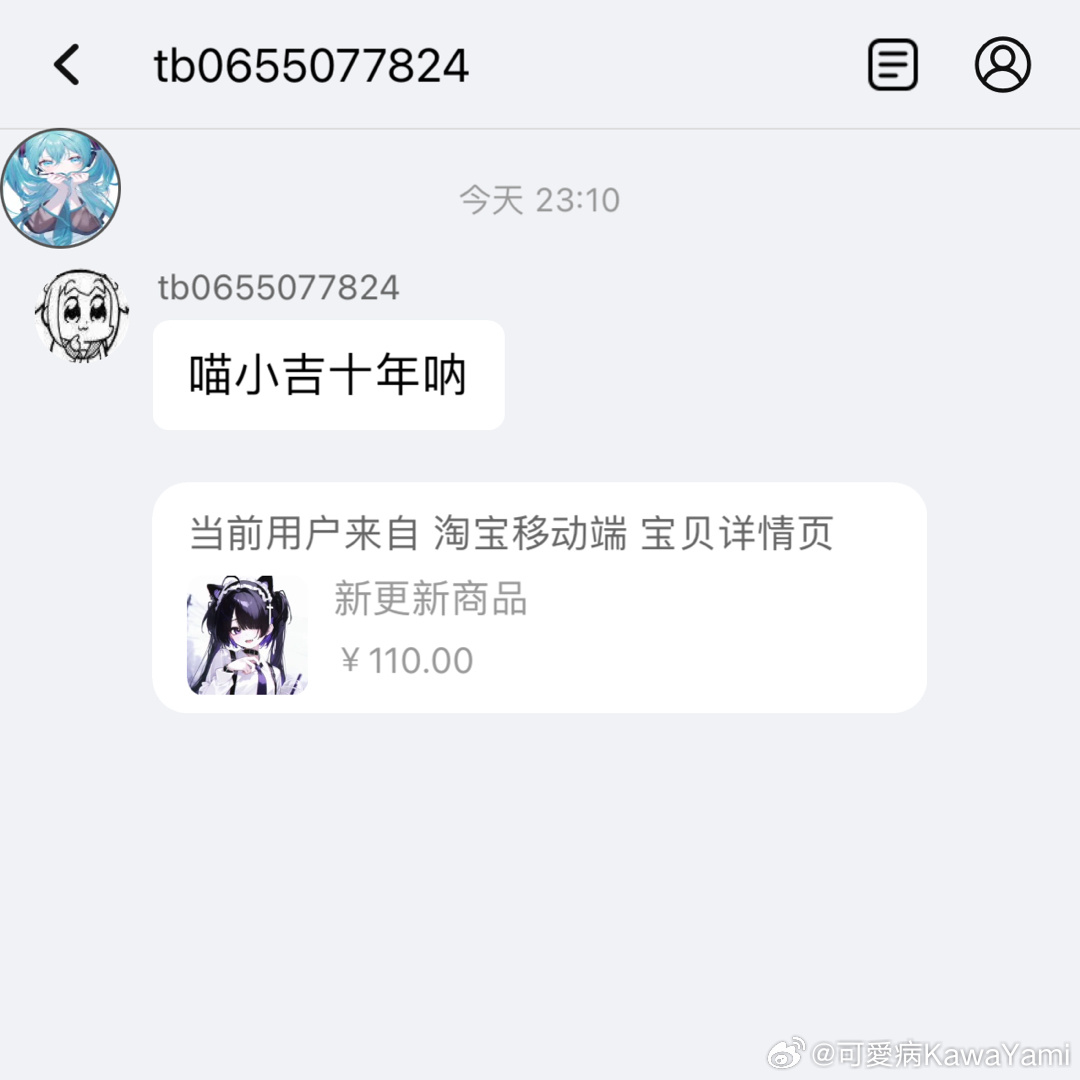Open the order notes list icon
The image size is (1080, 1080).
pos(892,66)
